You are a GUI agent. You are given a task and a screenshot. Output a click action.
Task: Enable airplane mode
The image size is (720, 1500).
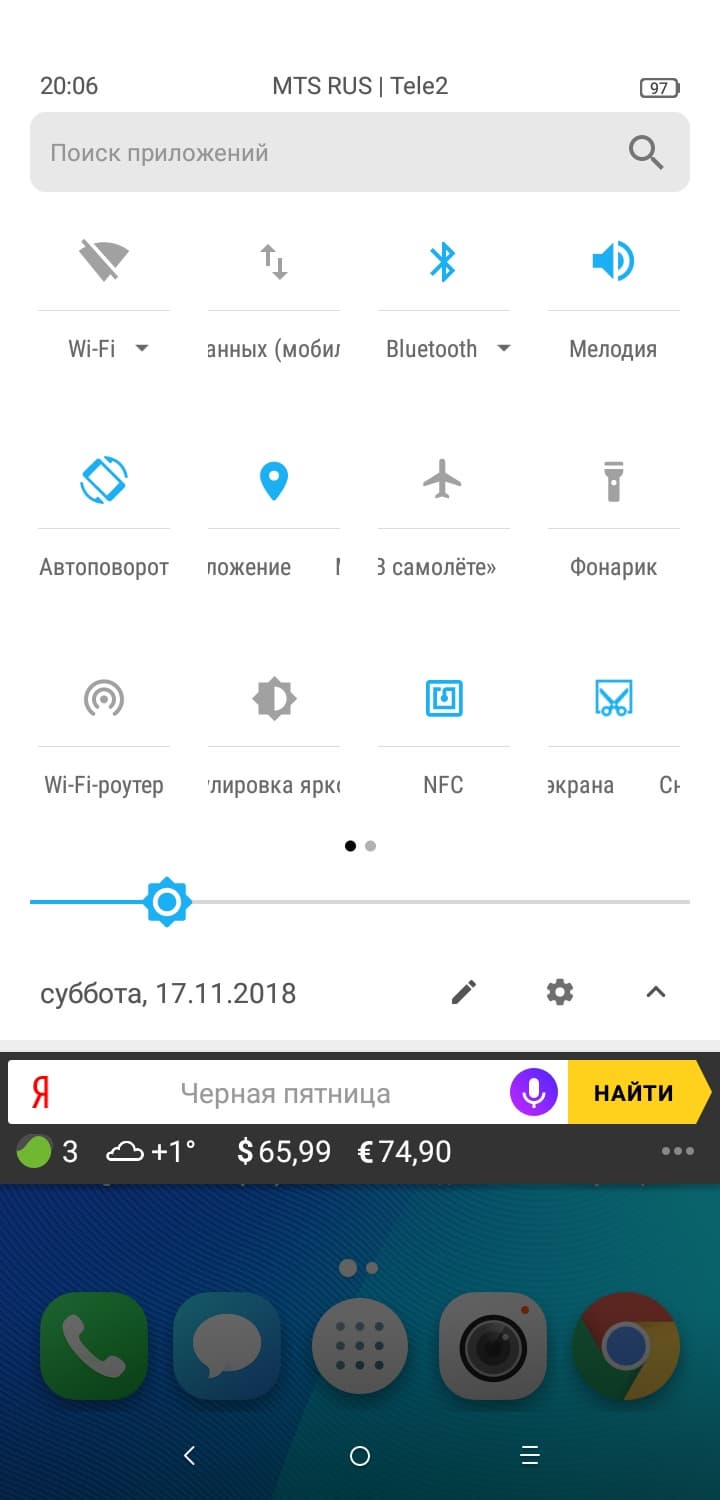443,480
